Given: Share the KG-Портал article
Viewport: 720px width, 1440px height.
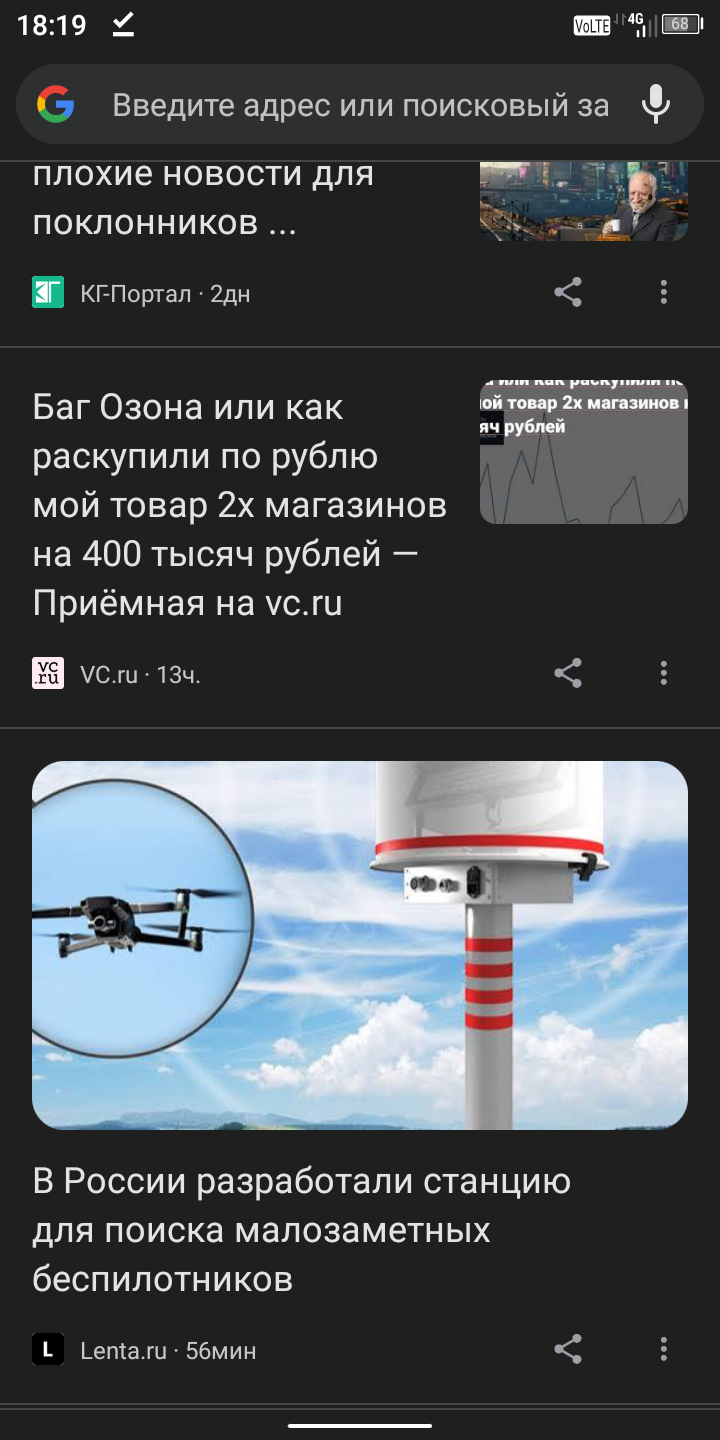Looking at the screenshot, I should coord(568,293).
